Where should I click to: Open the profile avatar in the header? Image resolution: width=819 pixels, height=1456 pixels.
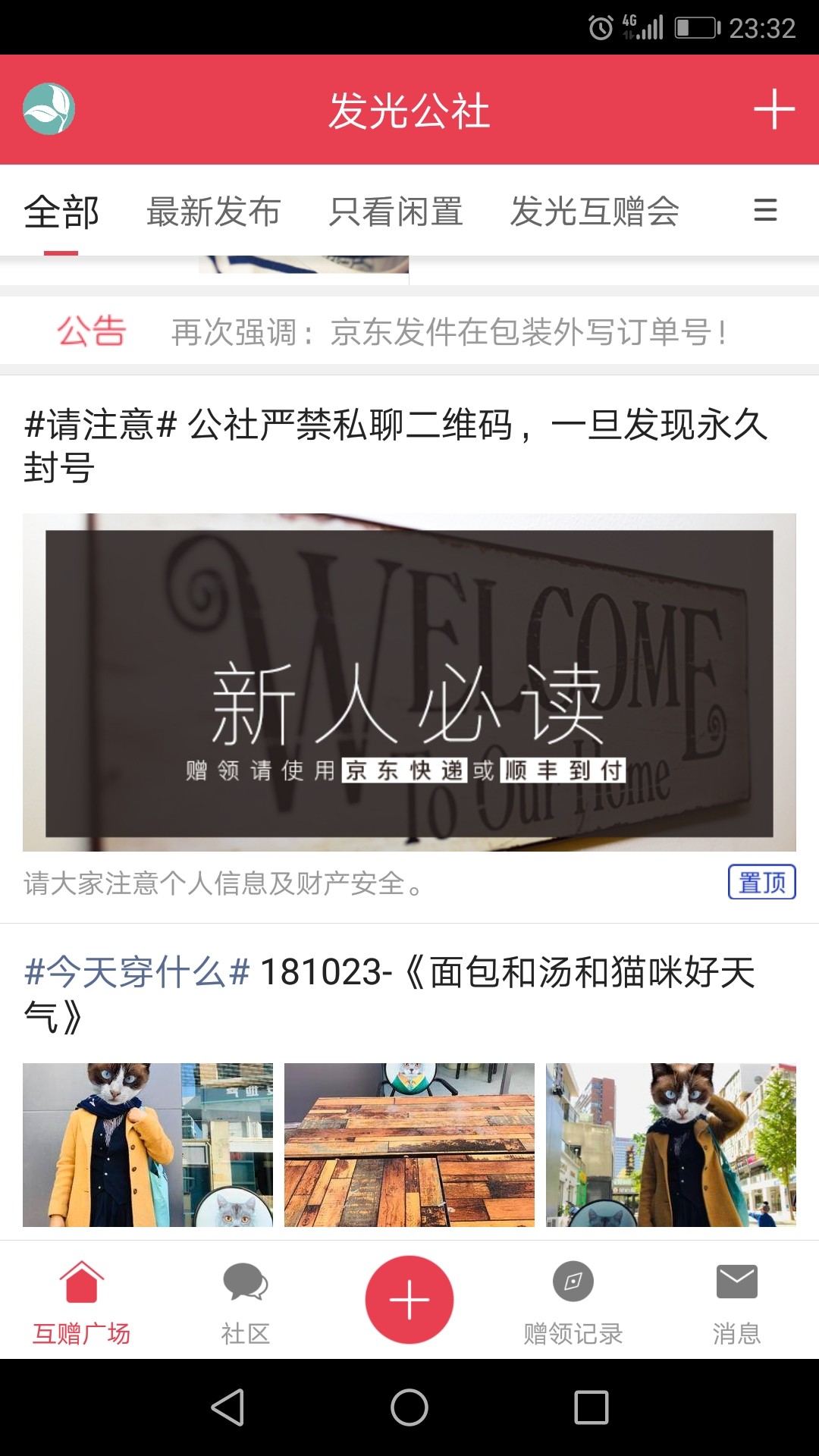[x=49, y=109]
